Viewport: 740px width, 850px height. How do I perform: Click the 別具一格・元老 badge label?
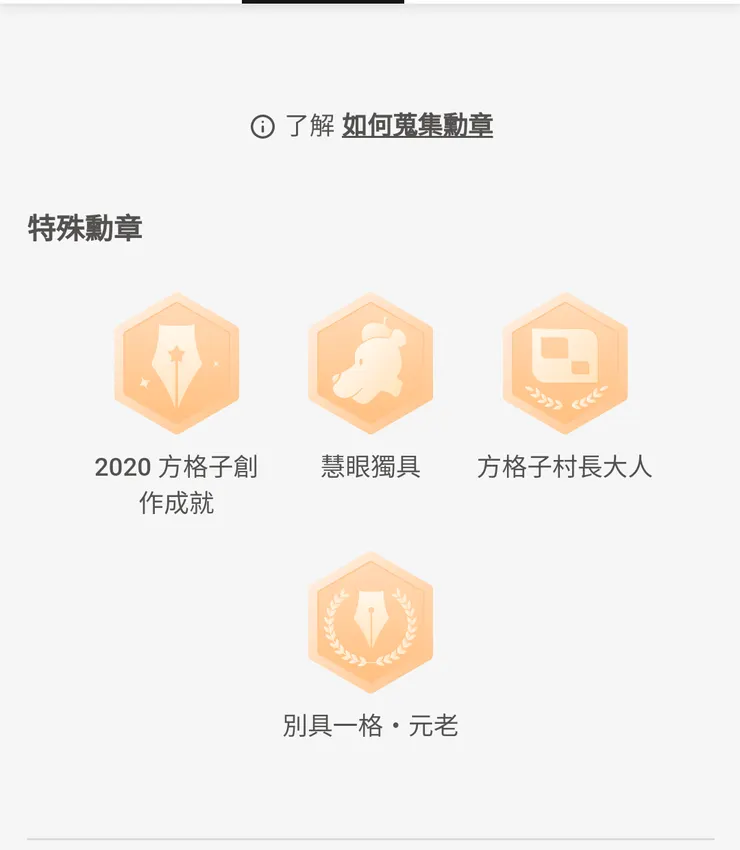(371, 725)
